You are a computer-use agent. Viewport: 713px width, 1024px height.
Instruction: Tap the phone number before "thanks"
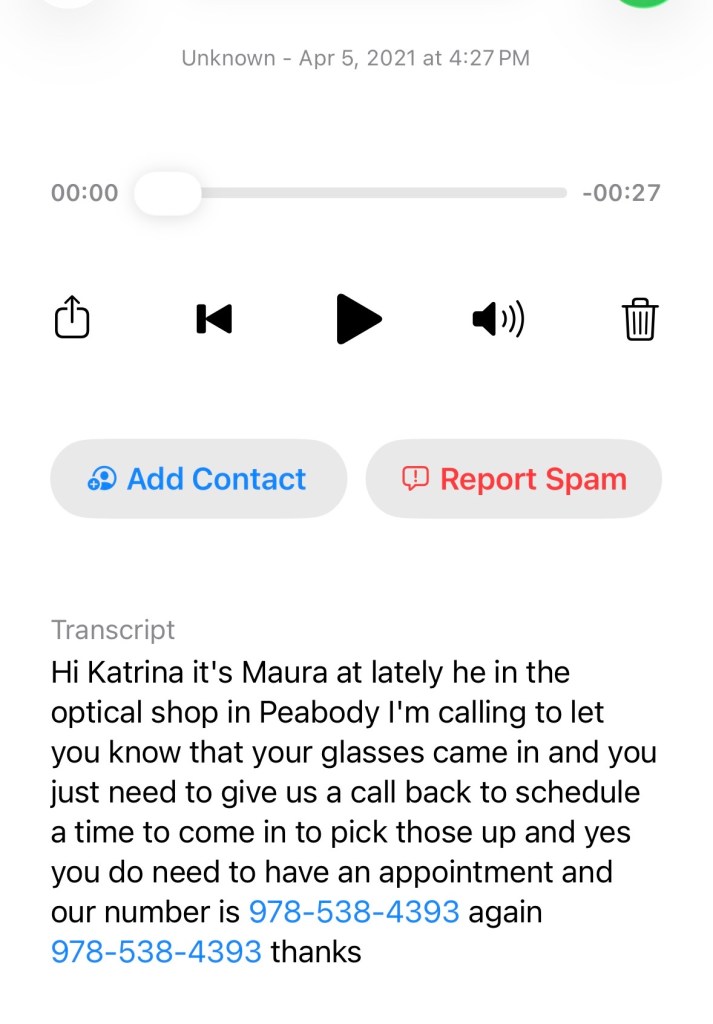click(x=156, y=951)
